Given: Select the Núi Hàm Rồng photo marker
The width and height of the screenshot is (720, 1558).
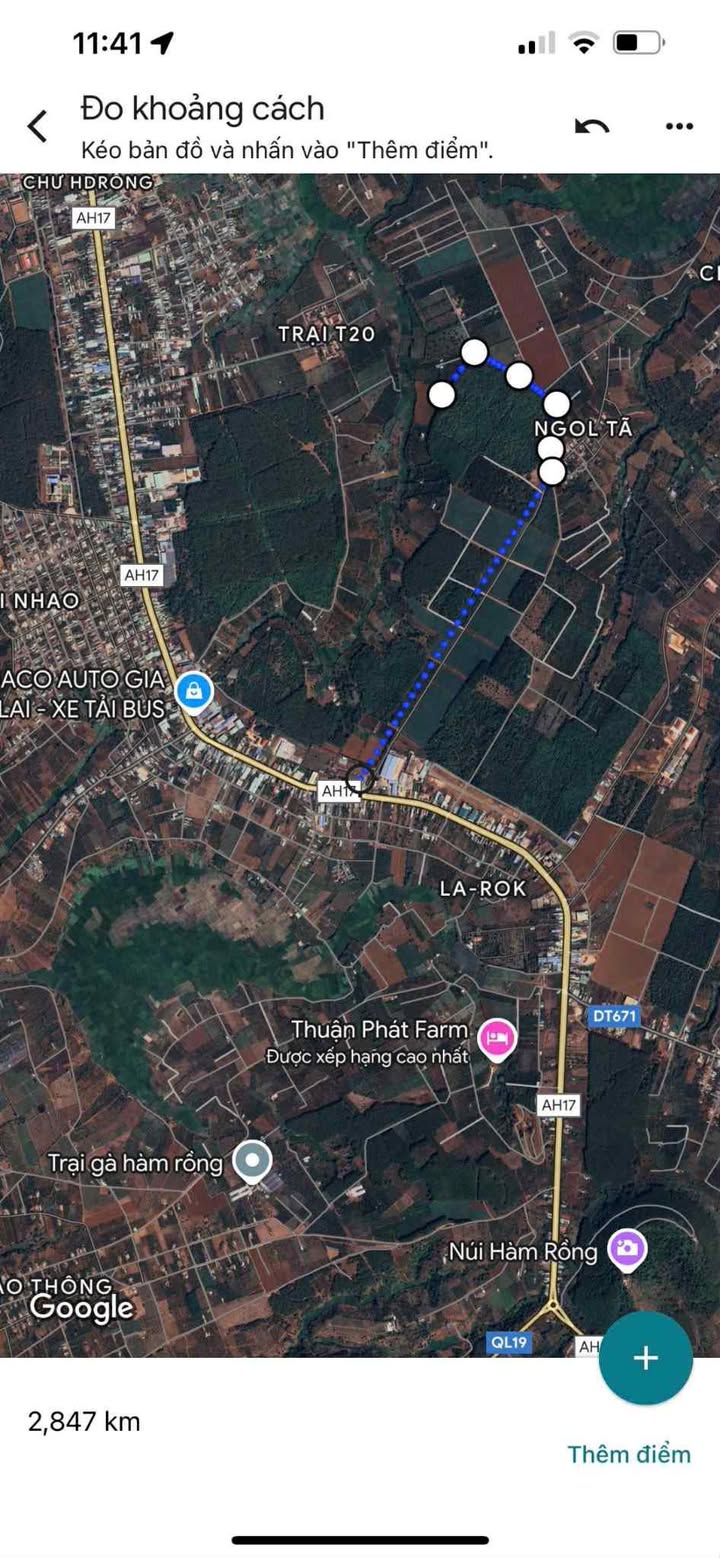Looking at the screenshot, I should [x=628, y=1248].
